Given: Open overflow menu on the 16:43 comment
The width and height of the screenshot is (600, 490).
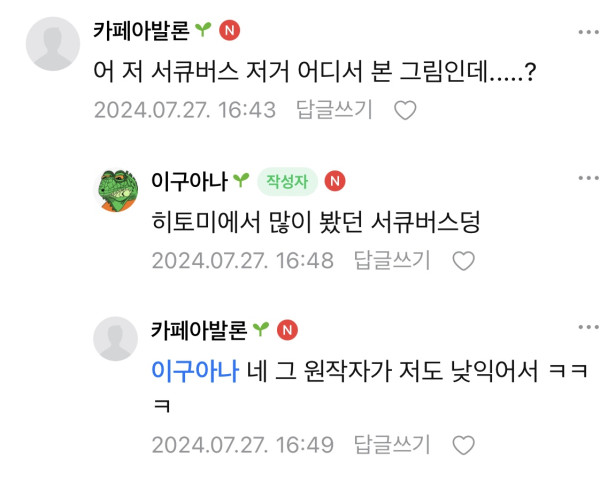Looking at the screenshot, I should 584,29.
